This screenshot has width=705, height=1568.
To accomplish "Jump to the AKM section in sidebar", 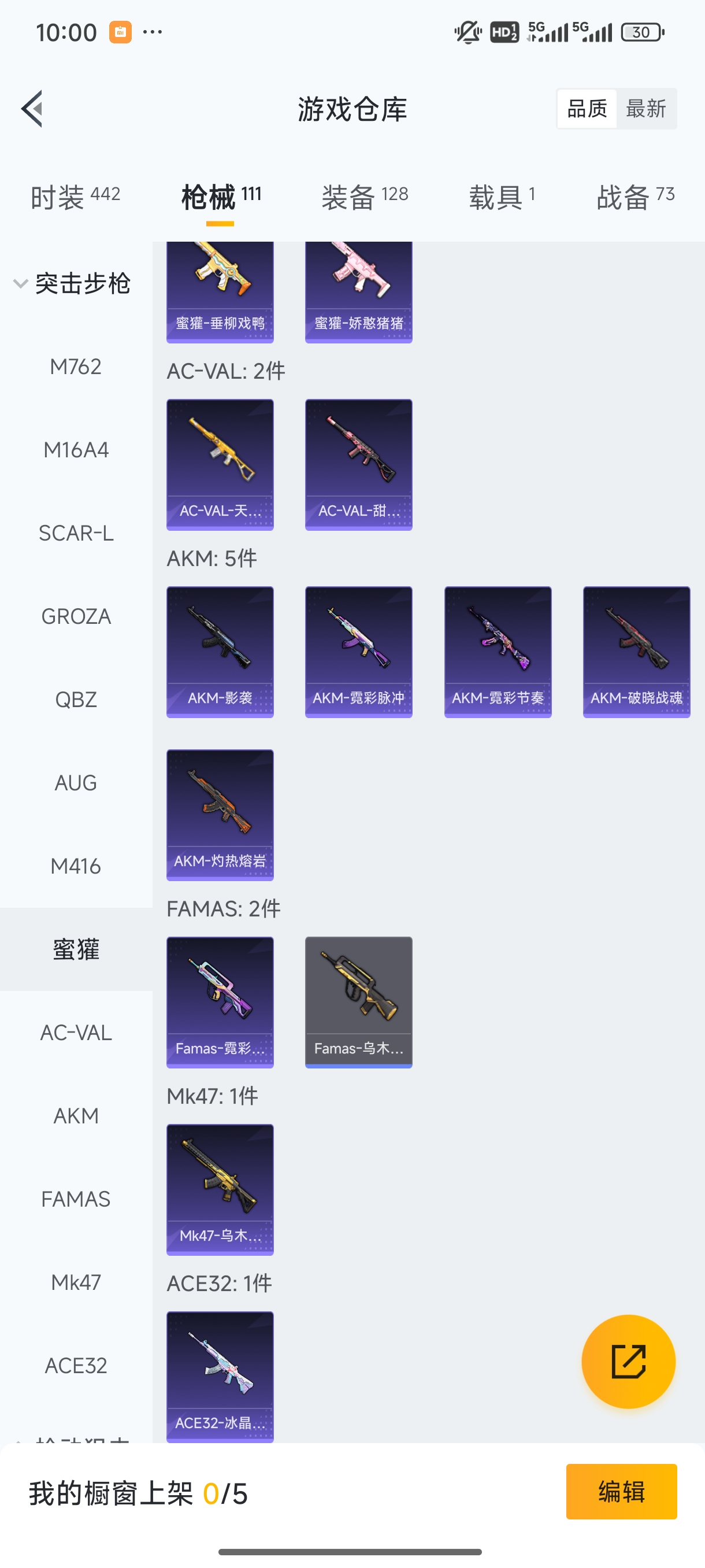I will [76, 1116].
